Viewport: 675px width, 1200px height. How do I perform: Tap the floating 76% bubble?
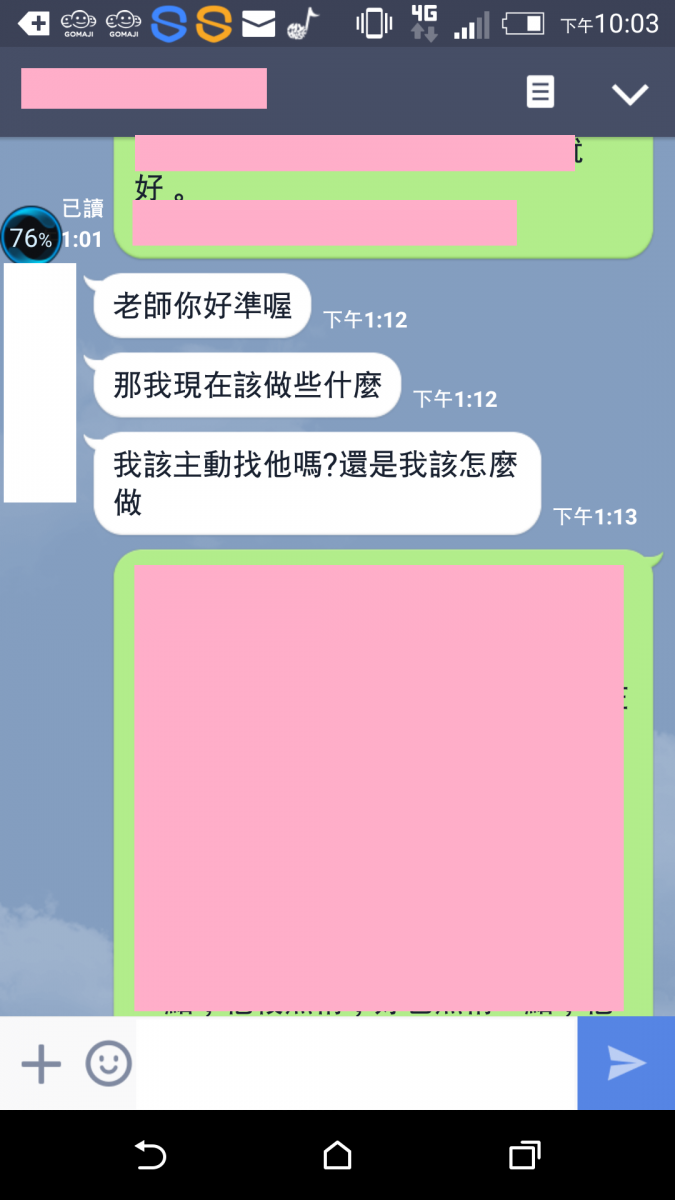pyautogui.click(x=30, y=238)
